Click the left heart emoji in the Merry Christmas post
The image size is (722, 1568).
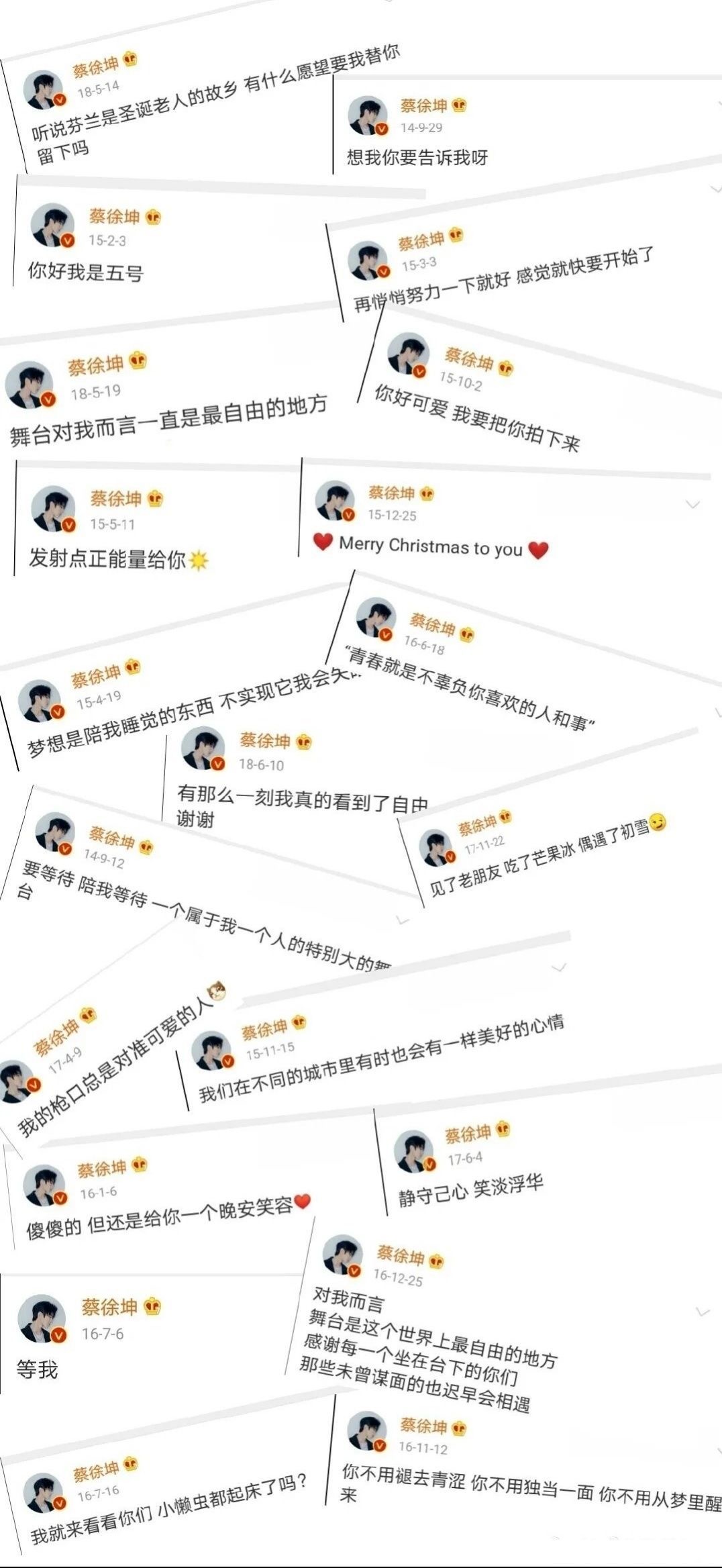point(322,544)
